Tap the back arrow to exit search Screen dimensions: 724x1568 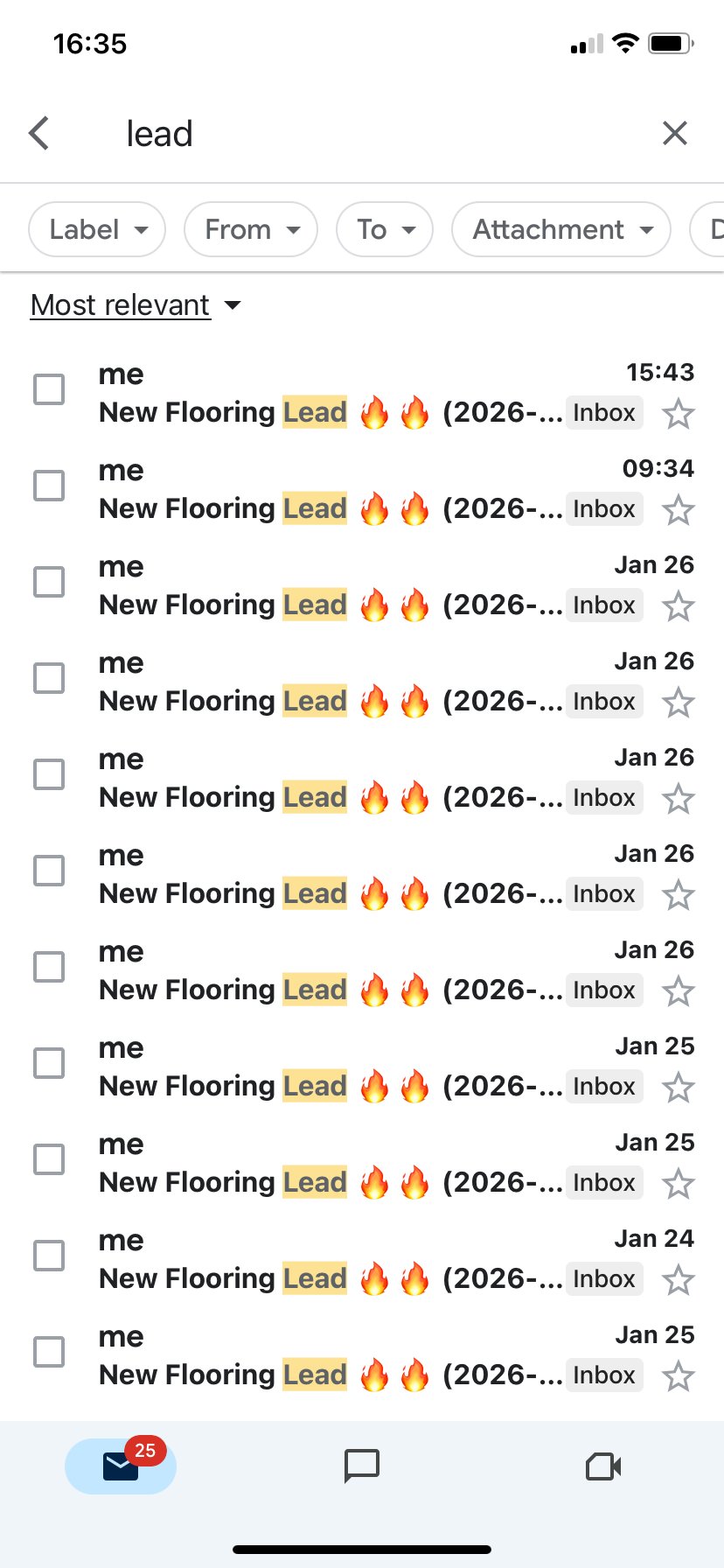point(38,133)
